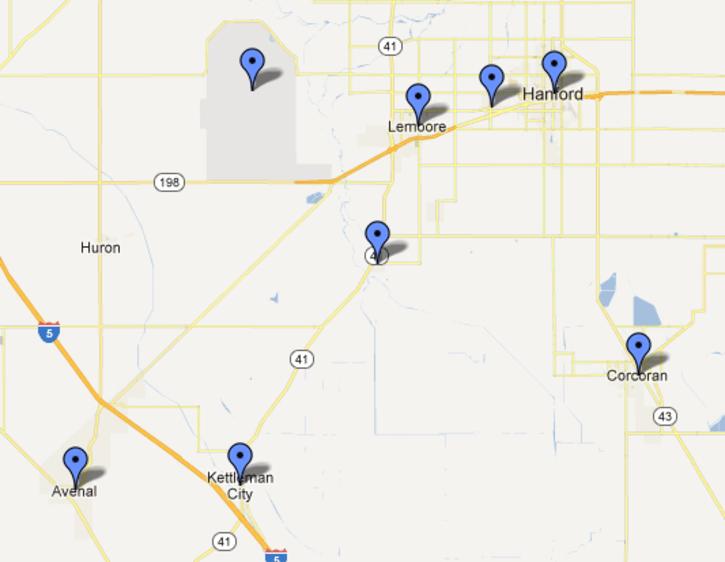Viewport: 725px width, 562px height.
Task: Tap the pin in the gray area
Action: tap(253, 65)
